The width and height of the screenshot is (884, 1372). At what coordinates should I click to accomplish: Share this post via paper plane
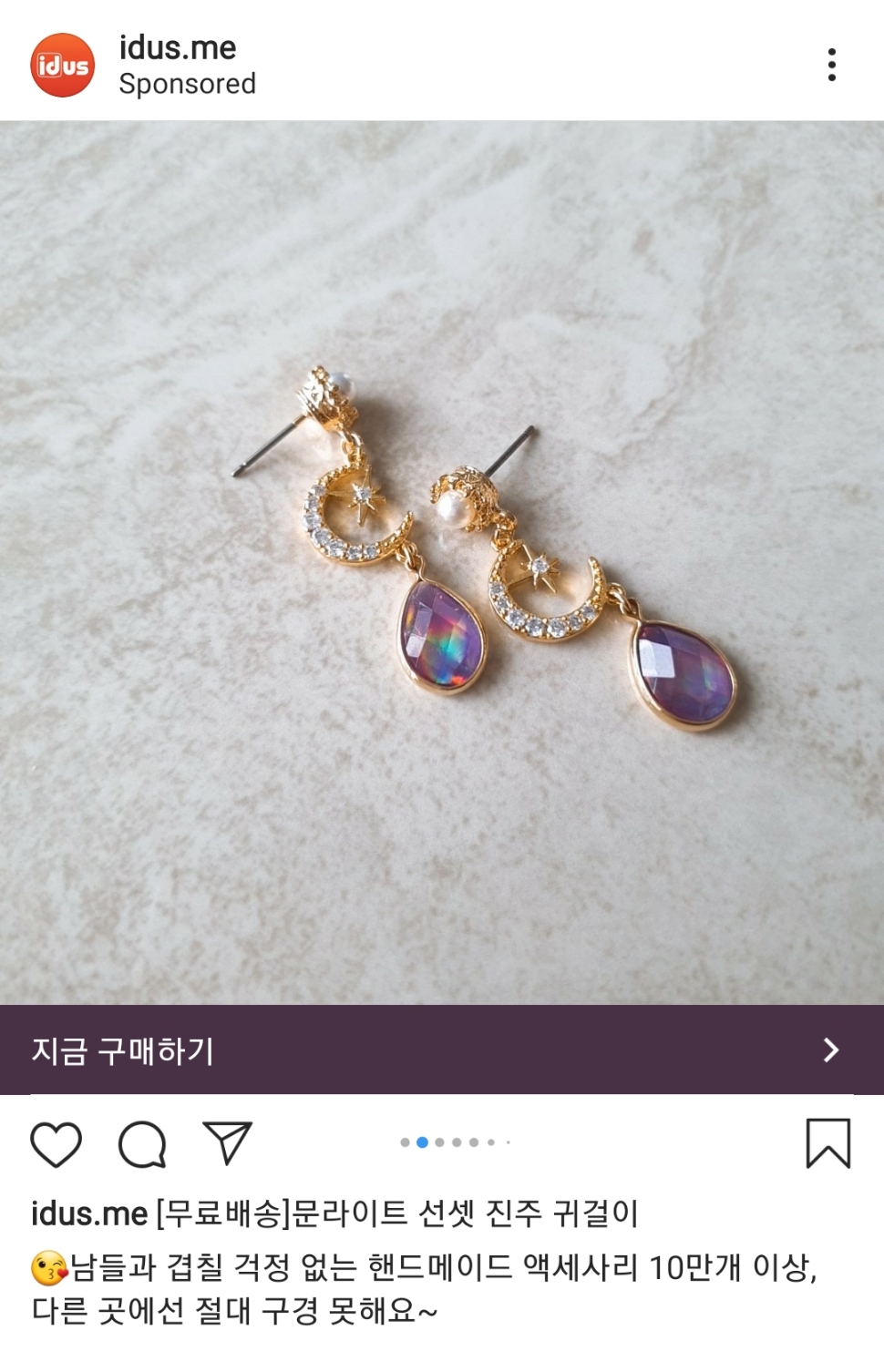(227, 1142)
